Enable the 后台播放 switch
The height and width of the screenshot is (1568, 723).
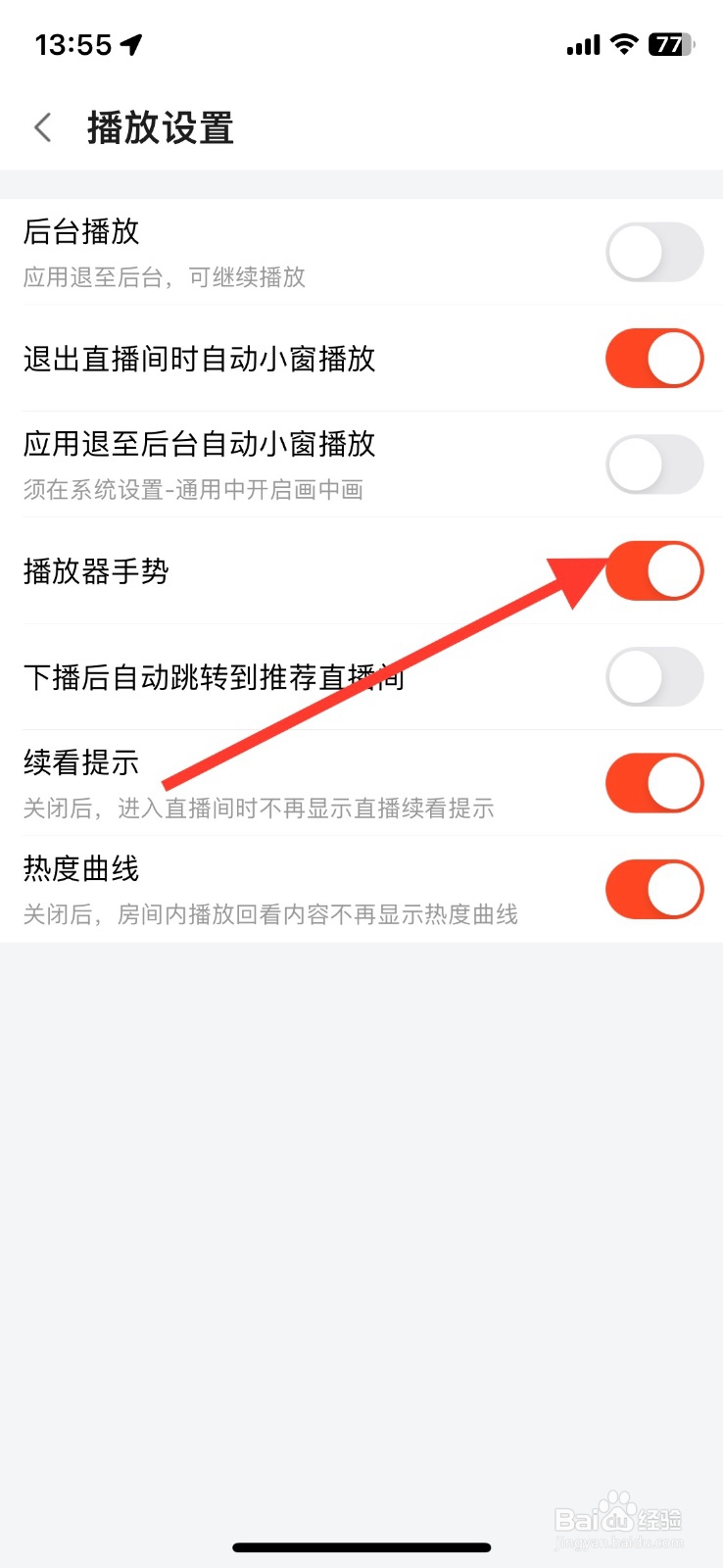coord(653,252)
